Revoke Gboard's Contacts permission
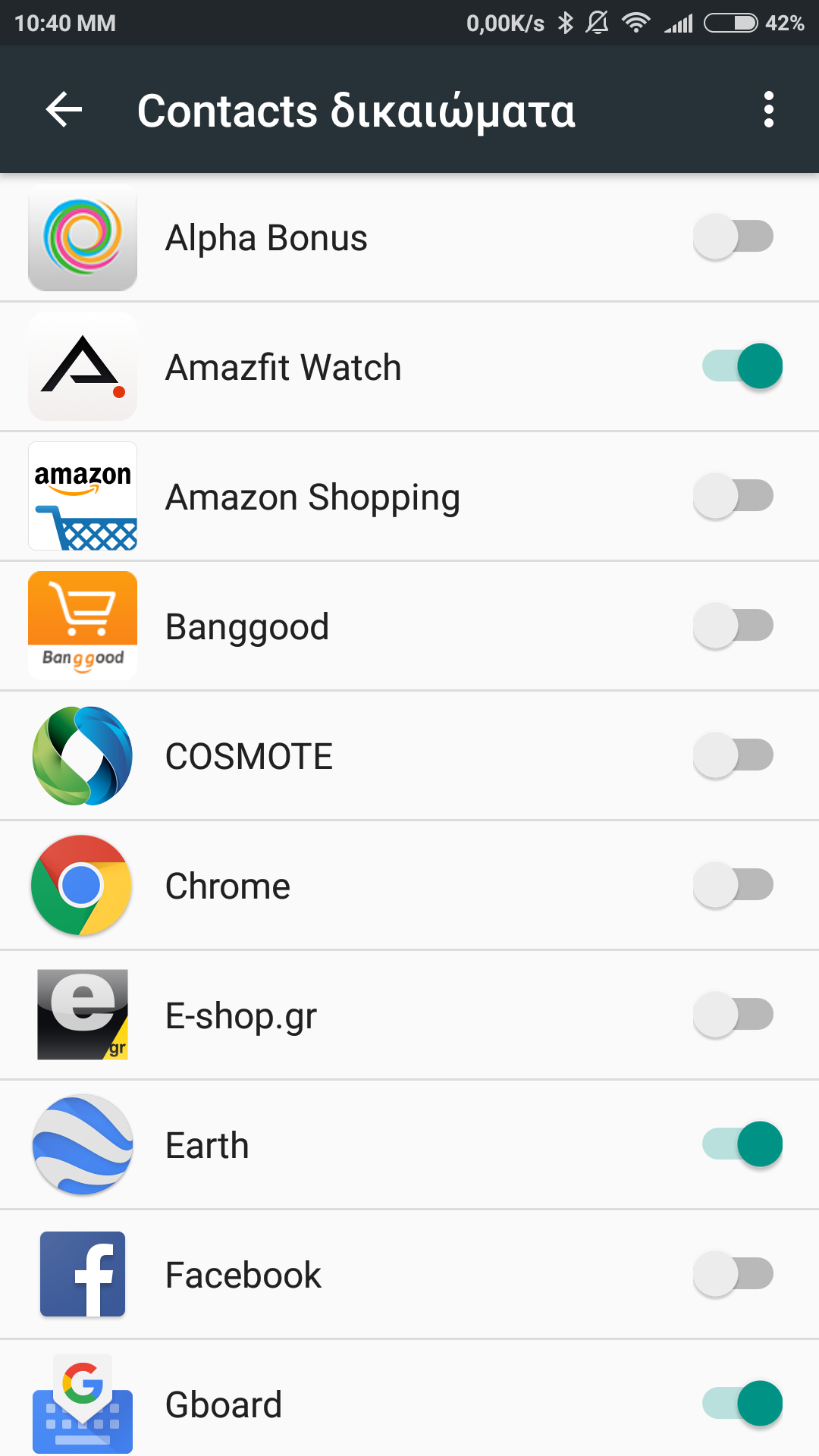 (742, 1404)
